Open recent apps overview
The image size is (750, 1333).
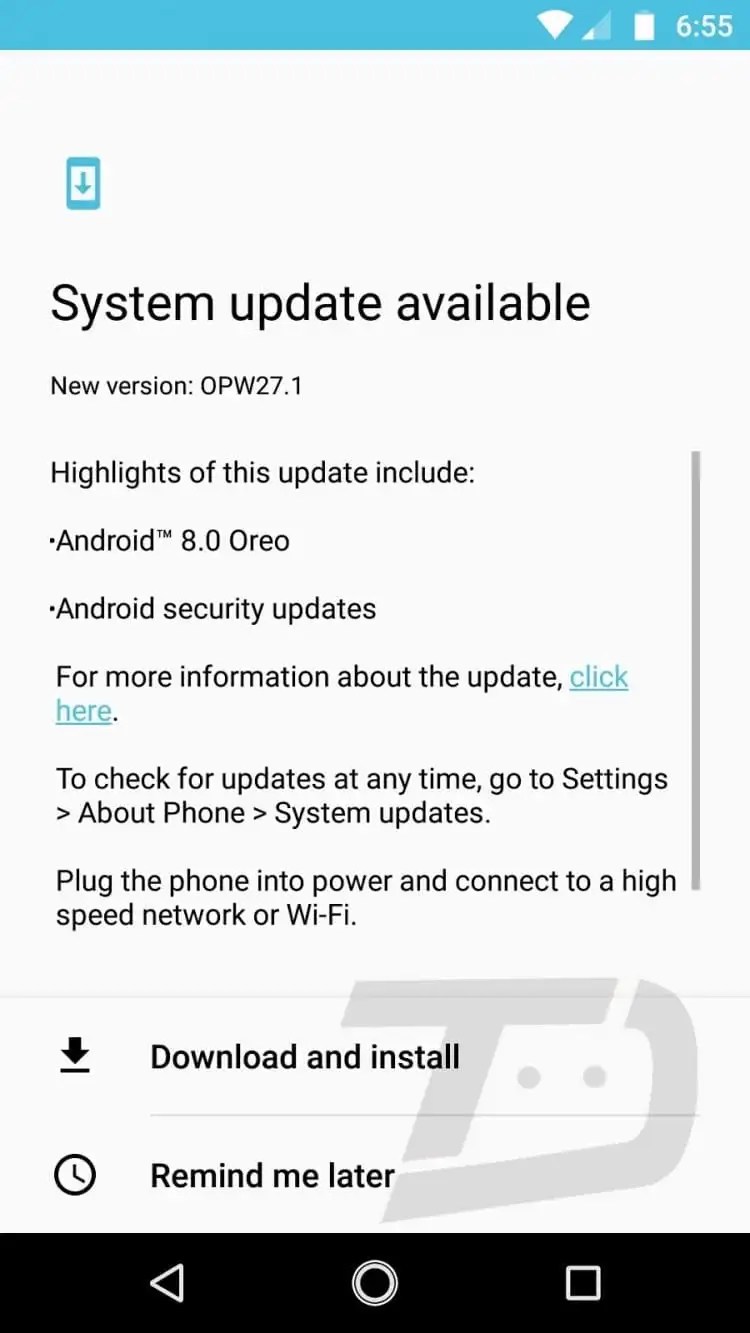click(x=583, y=1282)
